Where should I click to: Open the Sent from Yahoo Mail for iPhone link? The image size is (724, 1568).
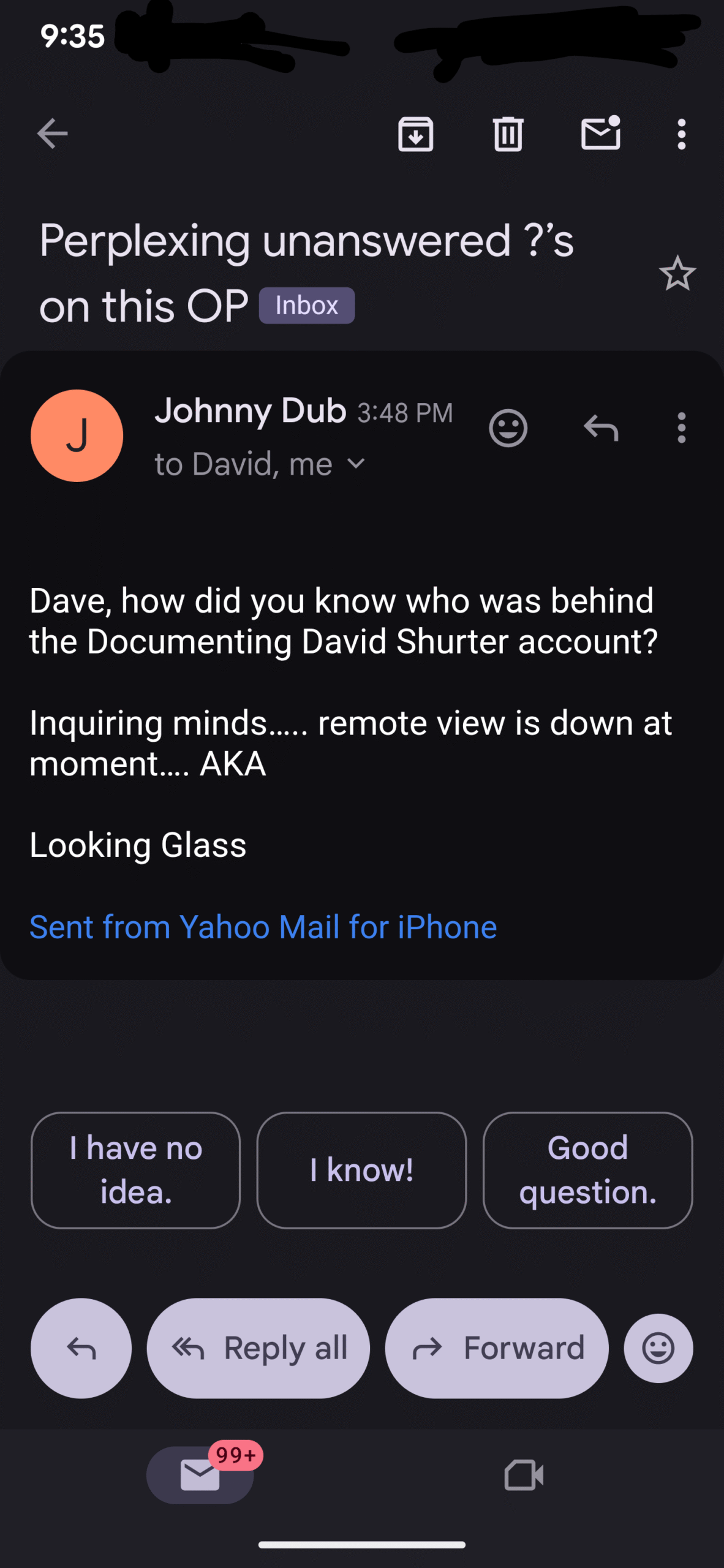(263, 926)
